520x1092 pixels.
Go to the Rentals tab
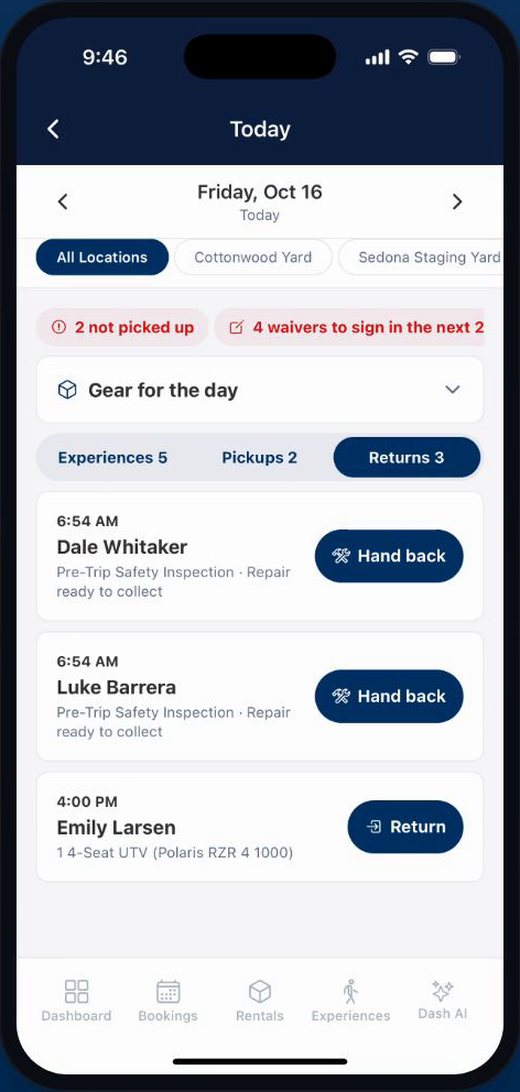tap(260, 1000)
